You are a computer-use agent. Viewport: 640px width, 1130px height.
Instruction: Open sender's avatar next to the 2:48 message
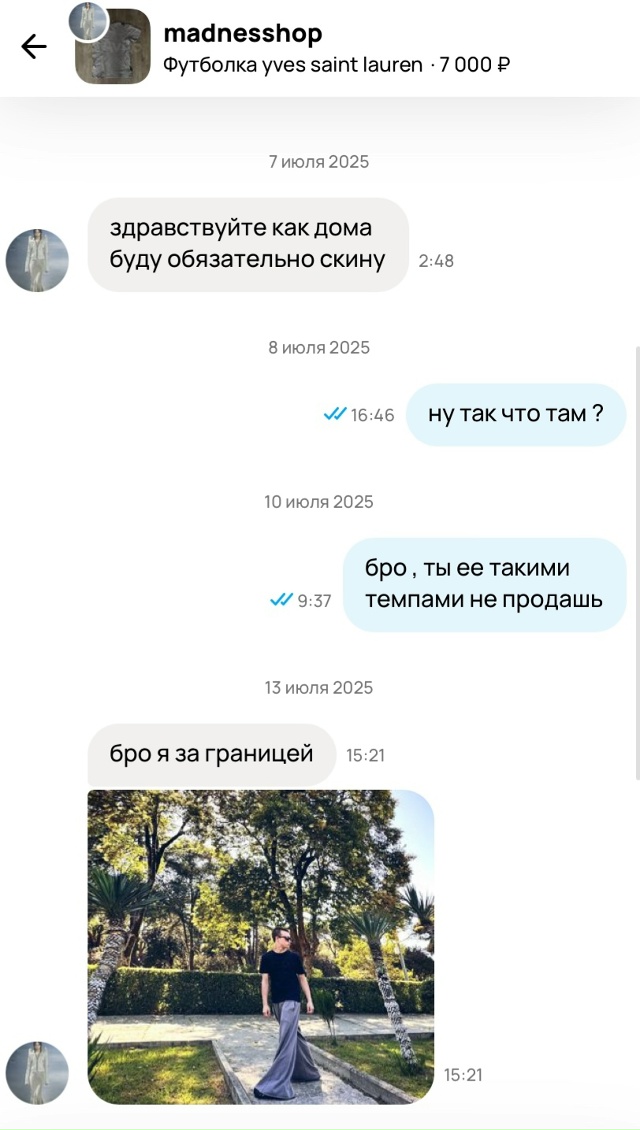pyautogui.click(x=37, y=260)
